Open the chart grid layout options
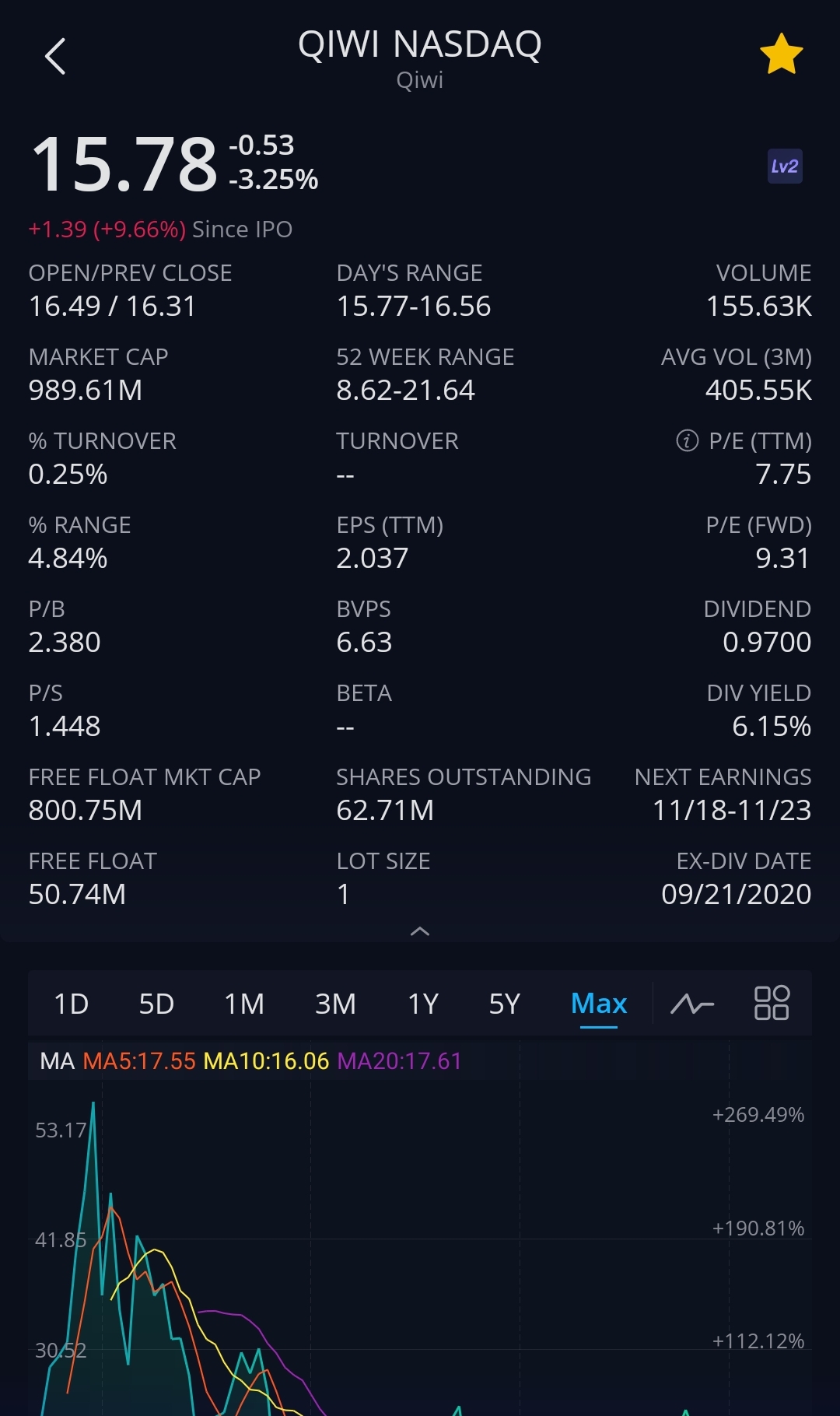This screenshot has height=1416, width=840. pos(772,1004)
